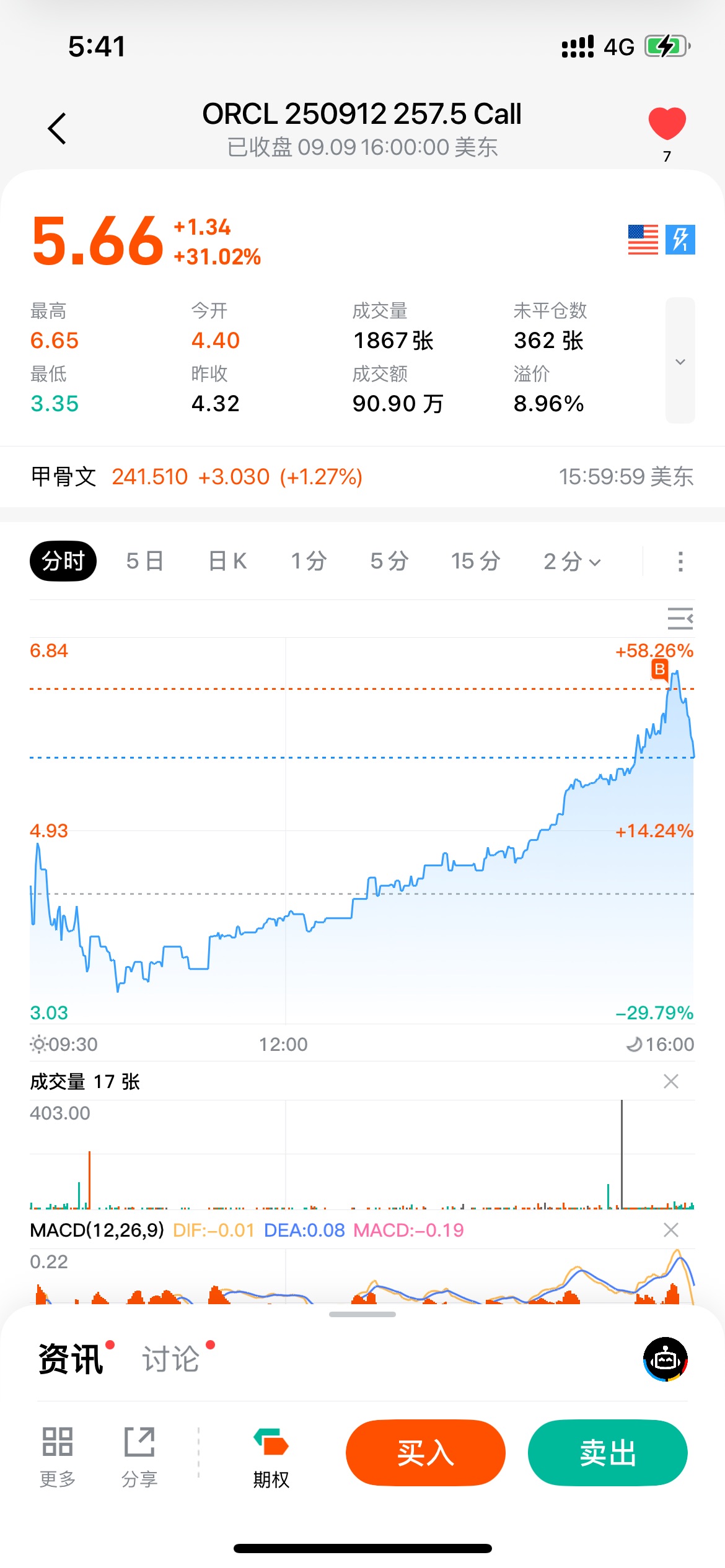
Task: Tap 买入 to buy this option
Action: pos(426,1452)
